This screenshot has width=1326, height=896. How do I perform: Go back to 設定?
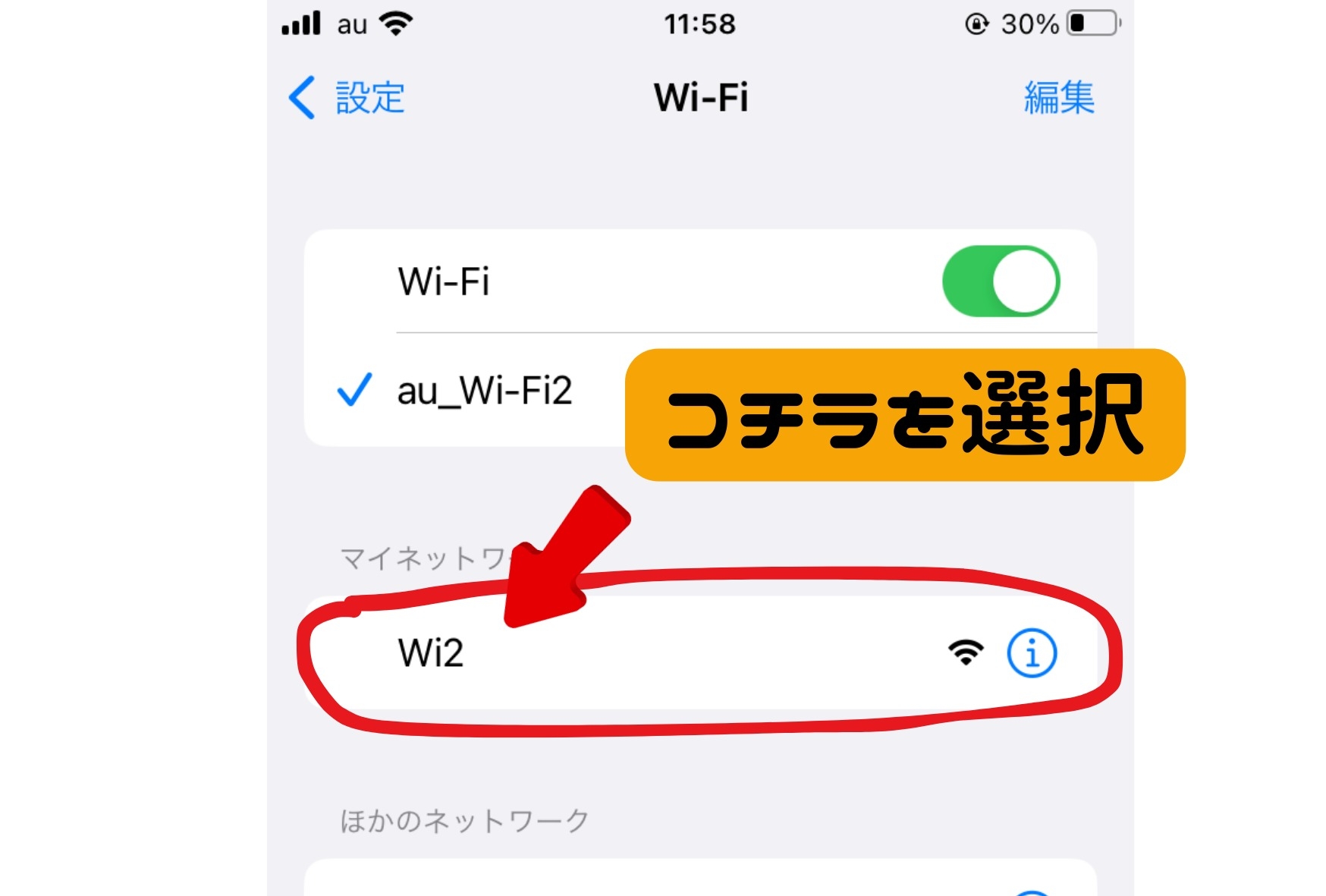pos(347,98)
